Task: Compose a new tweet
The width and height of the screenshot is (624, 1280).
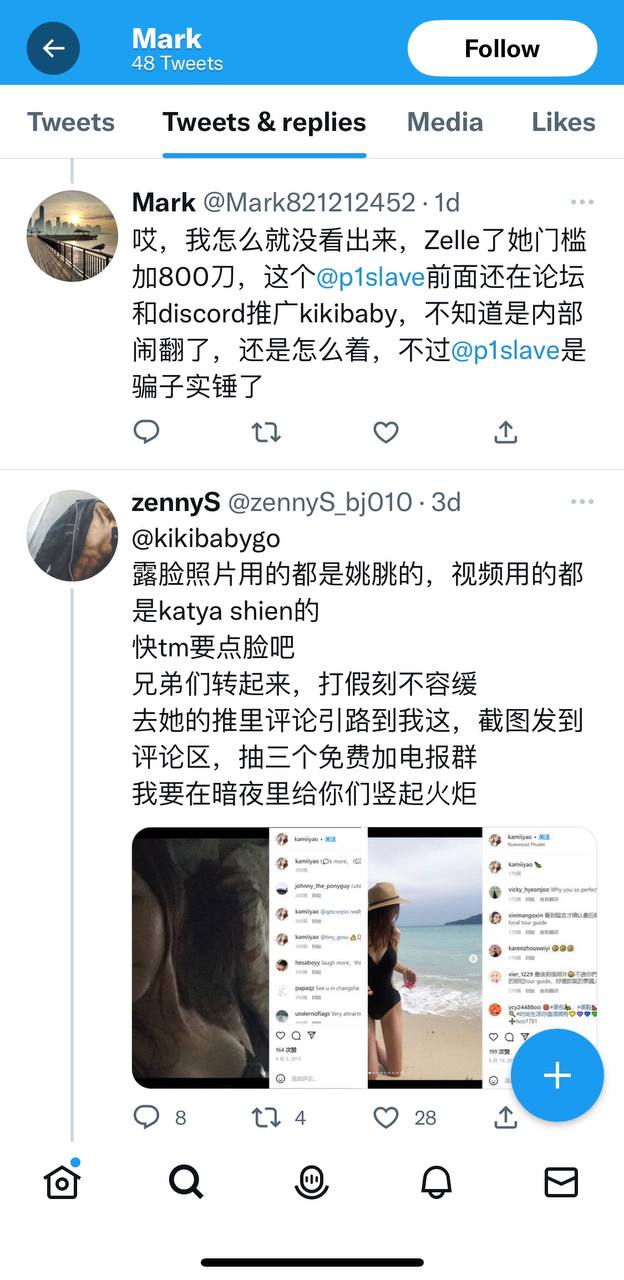Action: pyautogui.click(x=557, y=1075)
